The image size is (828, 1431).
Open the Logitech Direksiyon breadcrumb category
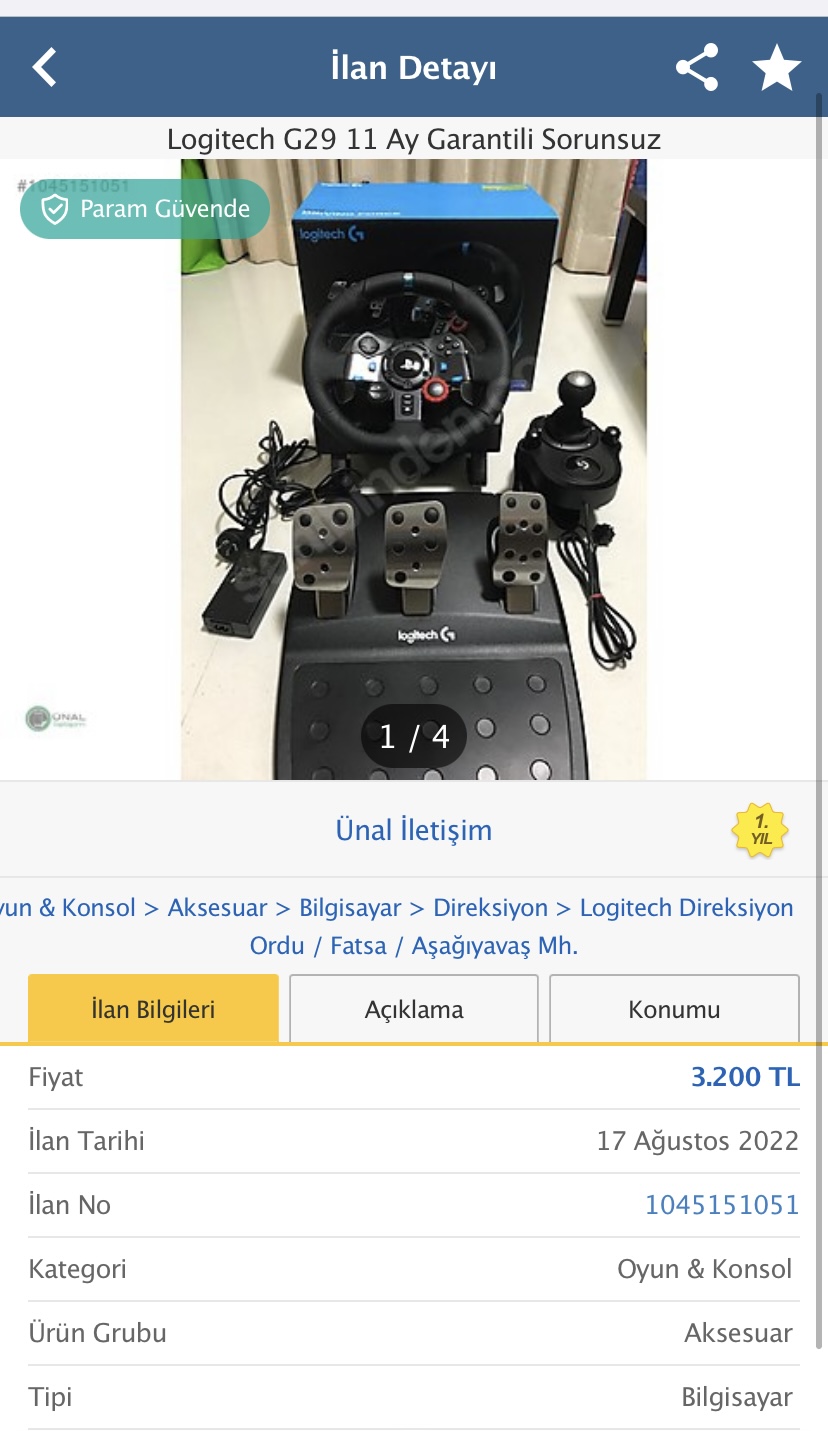686,908
